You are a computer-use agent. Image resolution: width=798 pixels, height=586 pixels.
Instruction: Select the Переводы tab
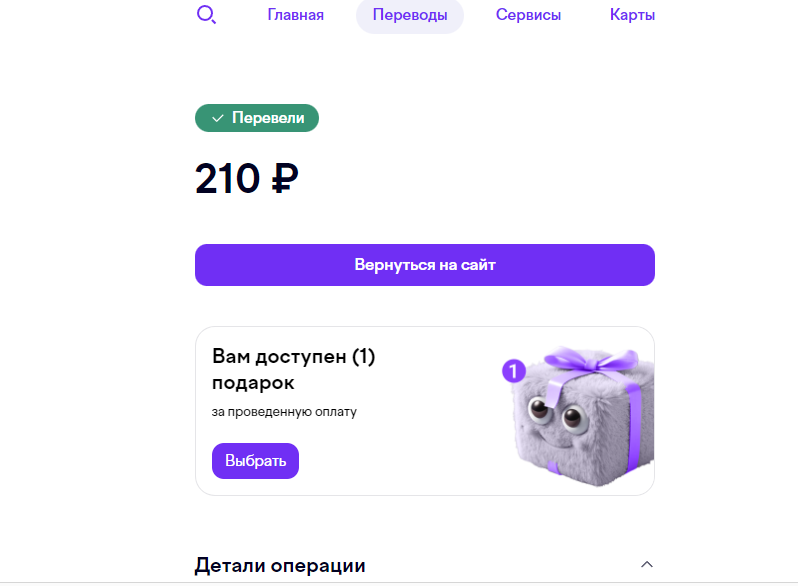[409, 15]
